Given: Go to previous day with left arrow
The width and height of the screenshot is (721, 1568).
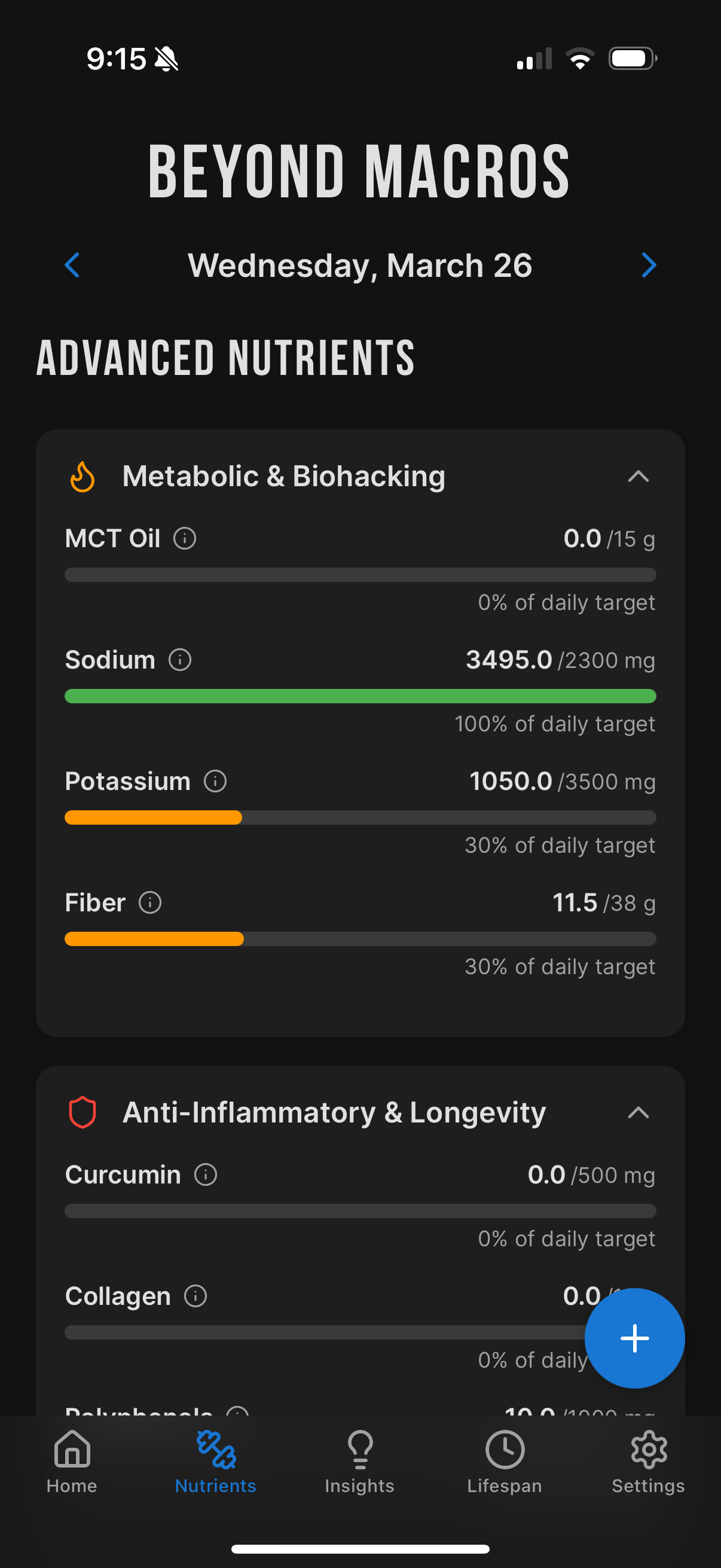Looking at the screenshot, I should click(72, 265).
